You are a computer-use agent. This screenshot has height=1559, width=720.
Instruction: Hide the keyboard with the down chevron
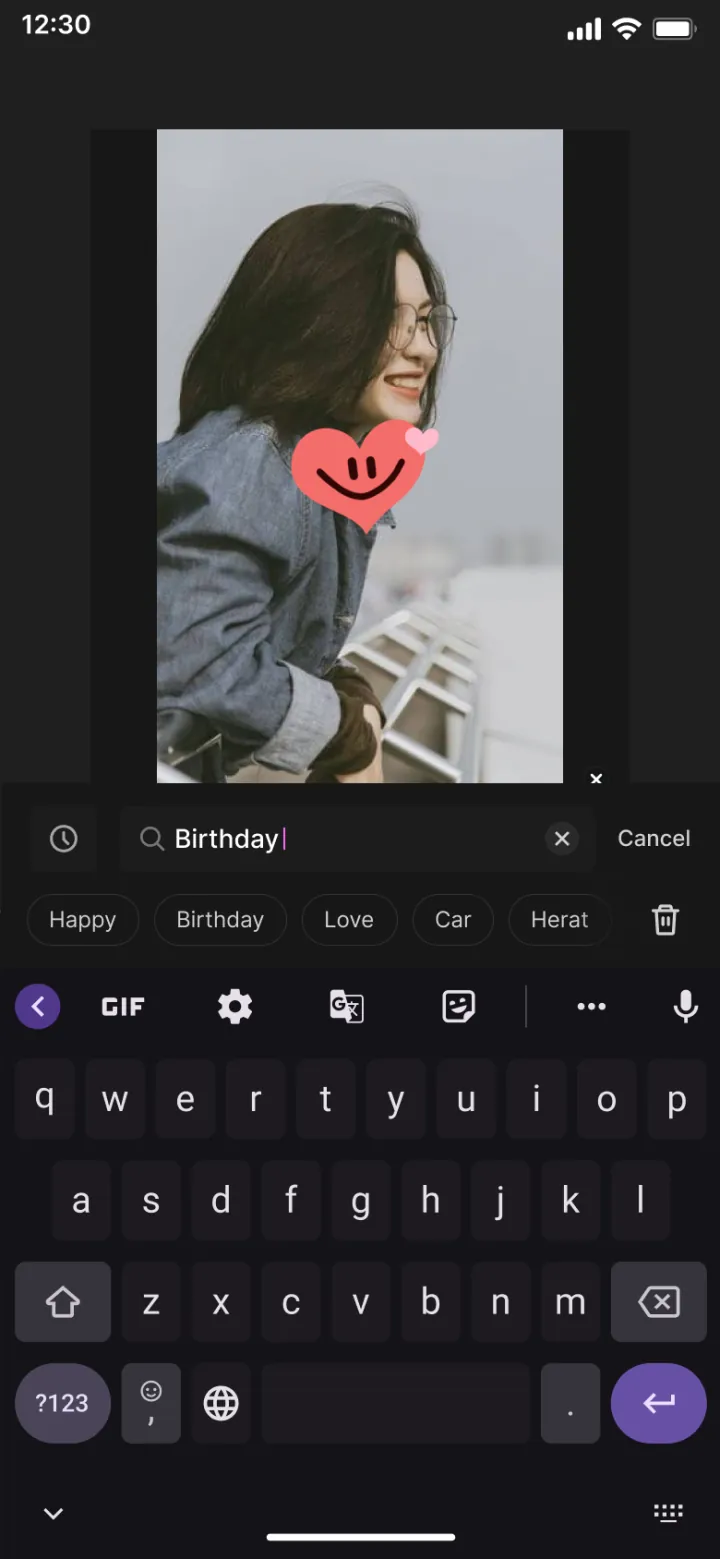pos(54,1513)
